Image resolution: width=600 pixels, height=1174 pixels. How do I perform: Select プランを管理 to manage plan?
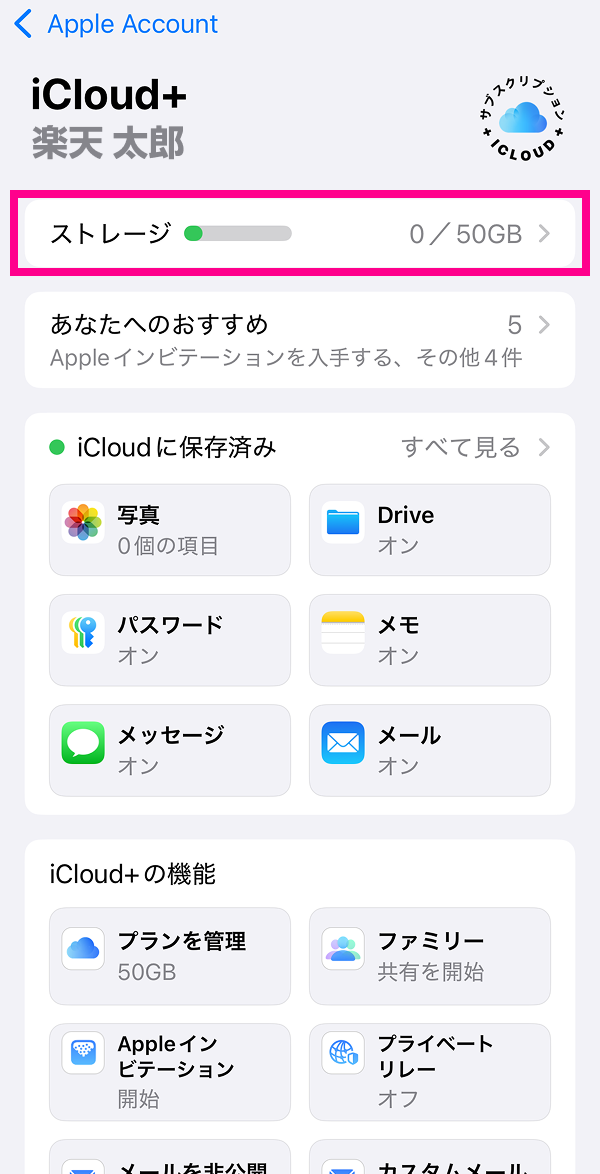[170, 956]
